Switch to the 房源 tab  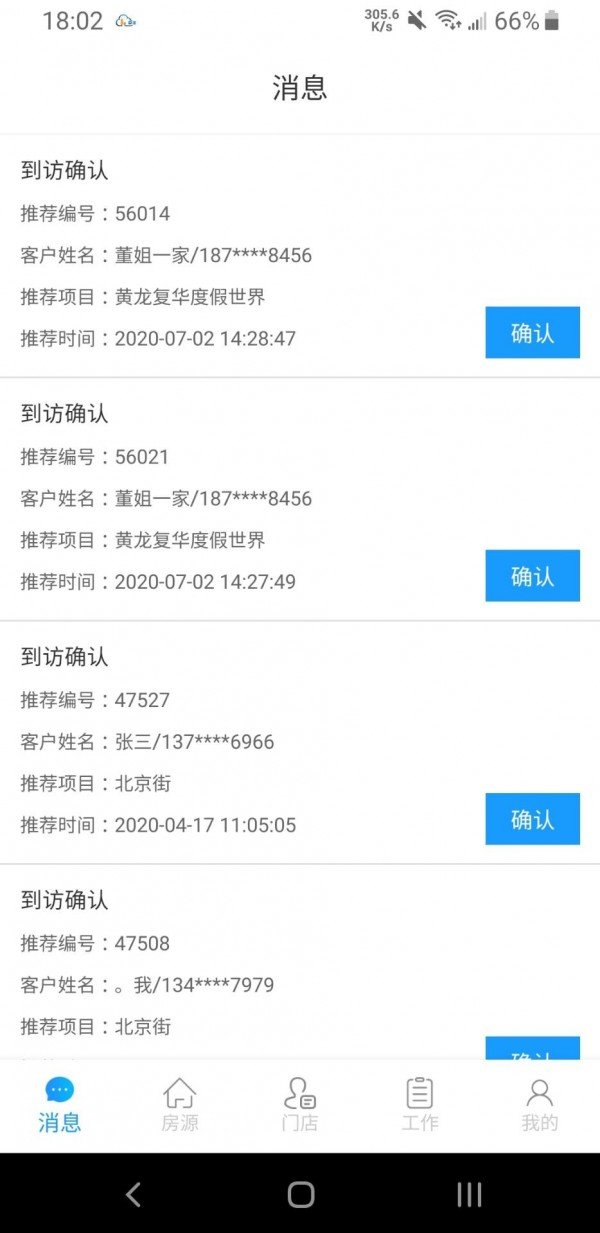tap(180, 1104)
